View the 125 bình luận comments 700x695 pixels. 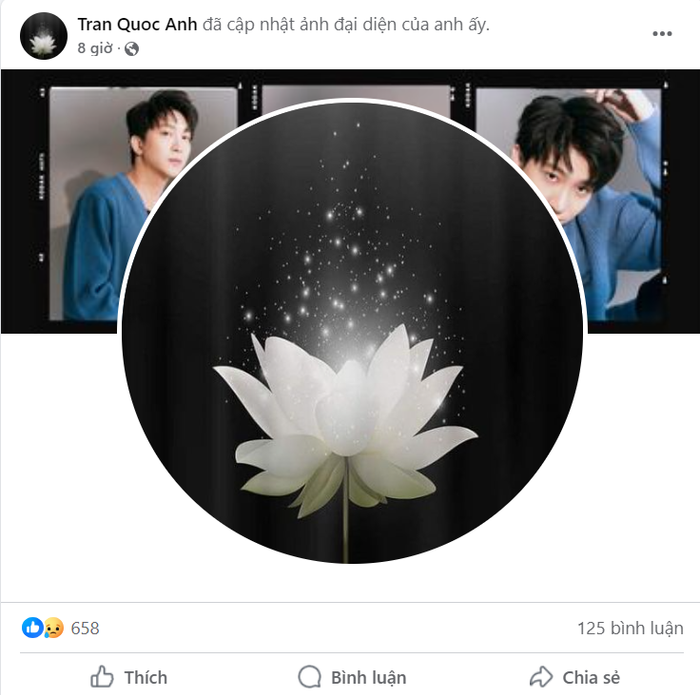point(630,628)
